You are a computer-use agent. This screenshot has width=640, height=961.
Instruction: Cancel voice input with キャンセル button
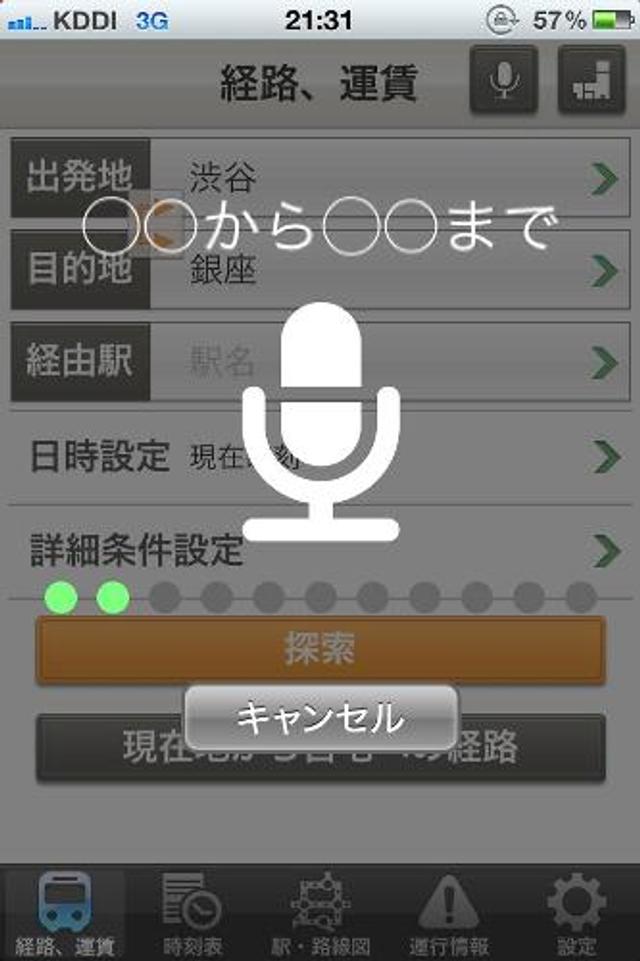(320, 717)
